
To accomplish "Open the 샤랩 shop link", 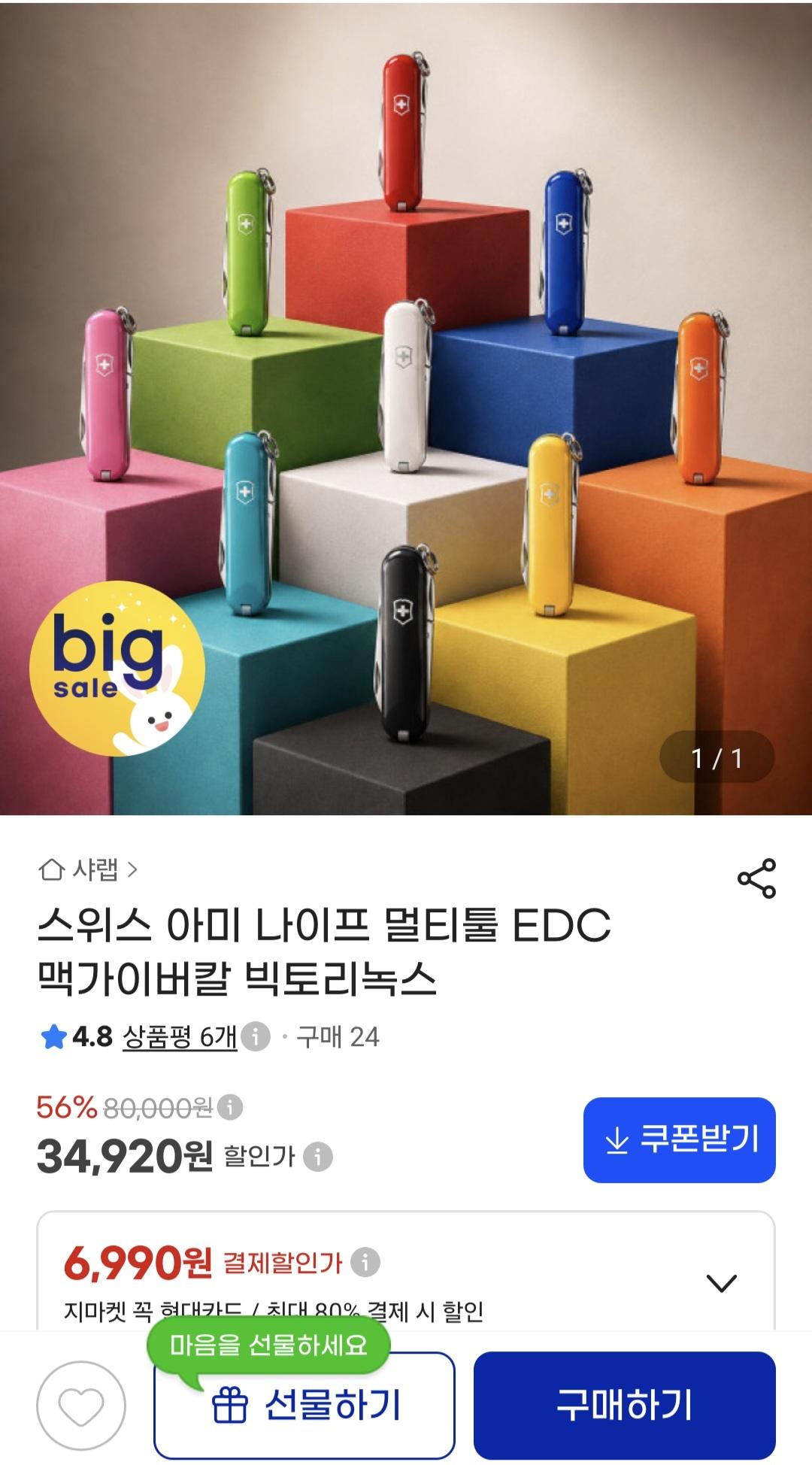I will coord(88,869).
